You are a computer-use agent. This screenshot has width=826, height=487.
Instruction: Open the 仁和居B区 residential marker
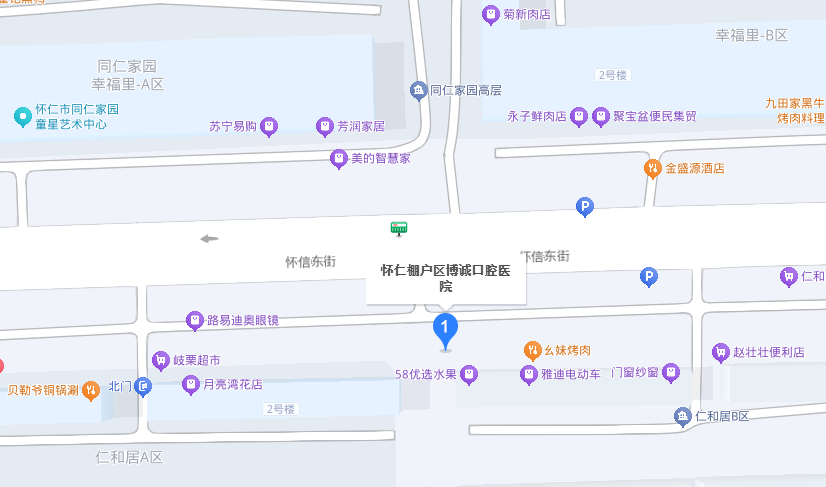tap(682, 416)
